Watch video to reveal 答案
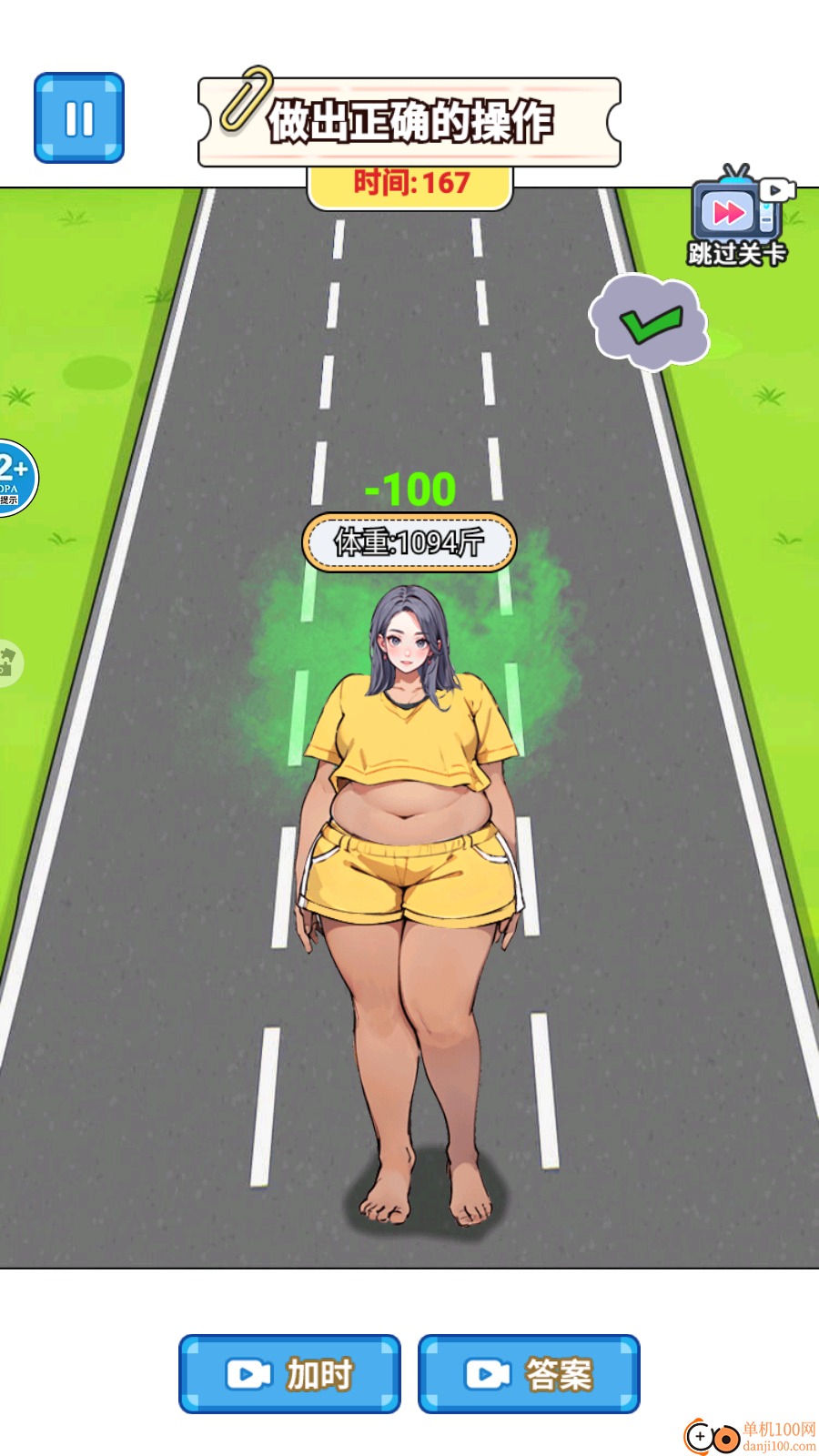This screenshot has height=1456, width=819. tap(529, 1373)
